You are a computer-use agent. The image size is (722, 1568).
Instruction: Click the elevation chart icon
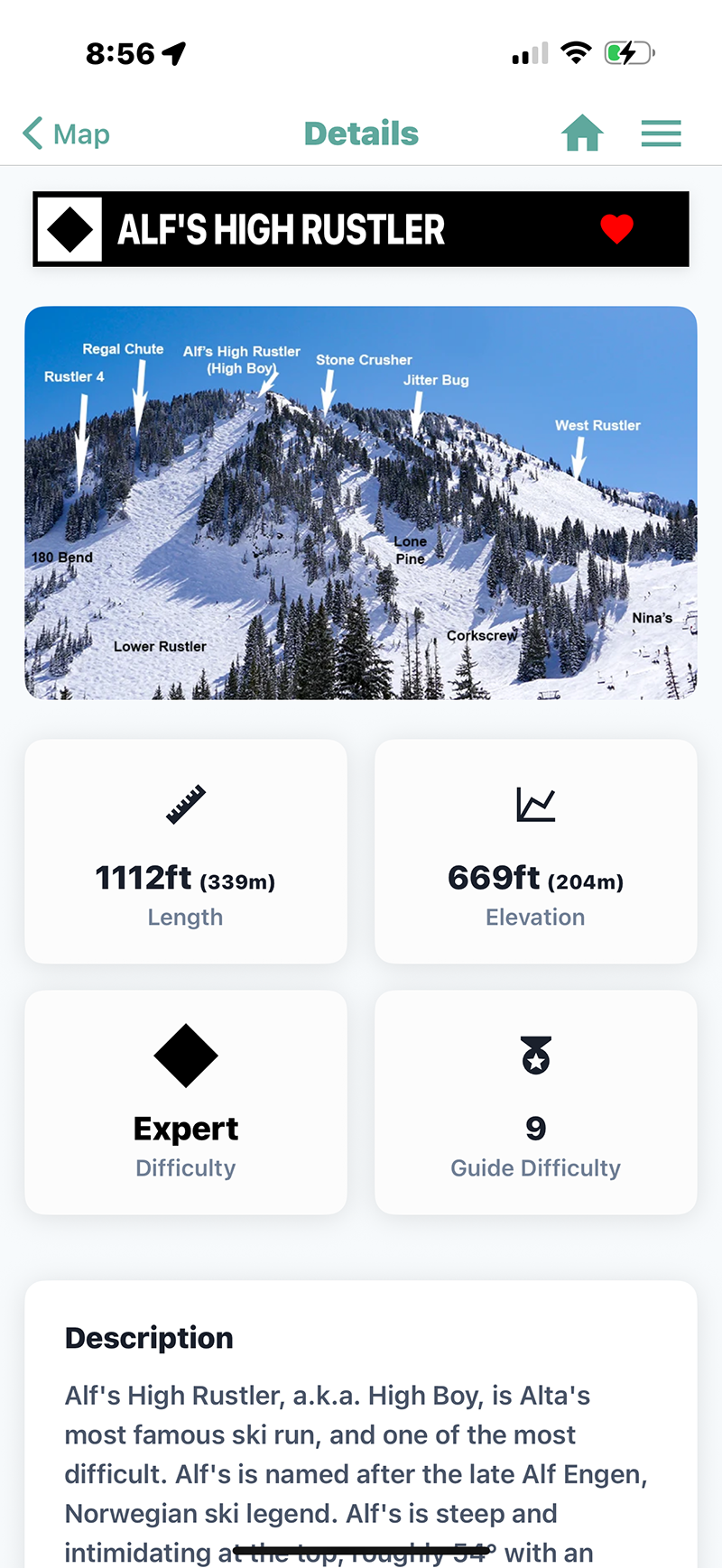click(x=535, y=804)
